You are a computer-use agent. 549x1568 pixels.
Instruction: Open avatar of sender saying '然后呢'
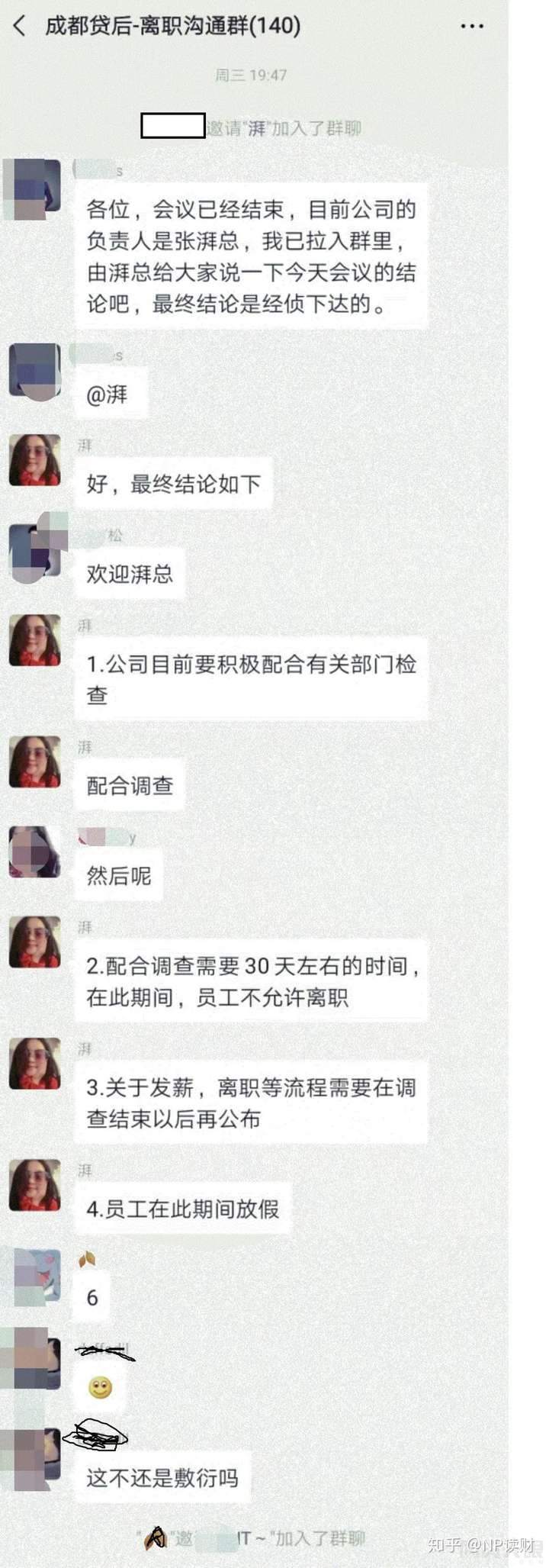pyautogui.click(x=35, y=852)
